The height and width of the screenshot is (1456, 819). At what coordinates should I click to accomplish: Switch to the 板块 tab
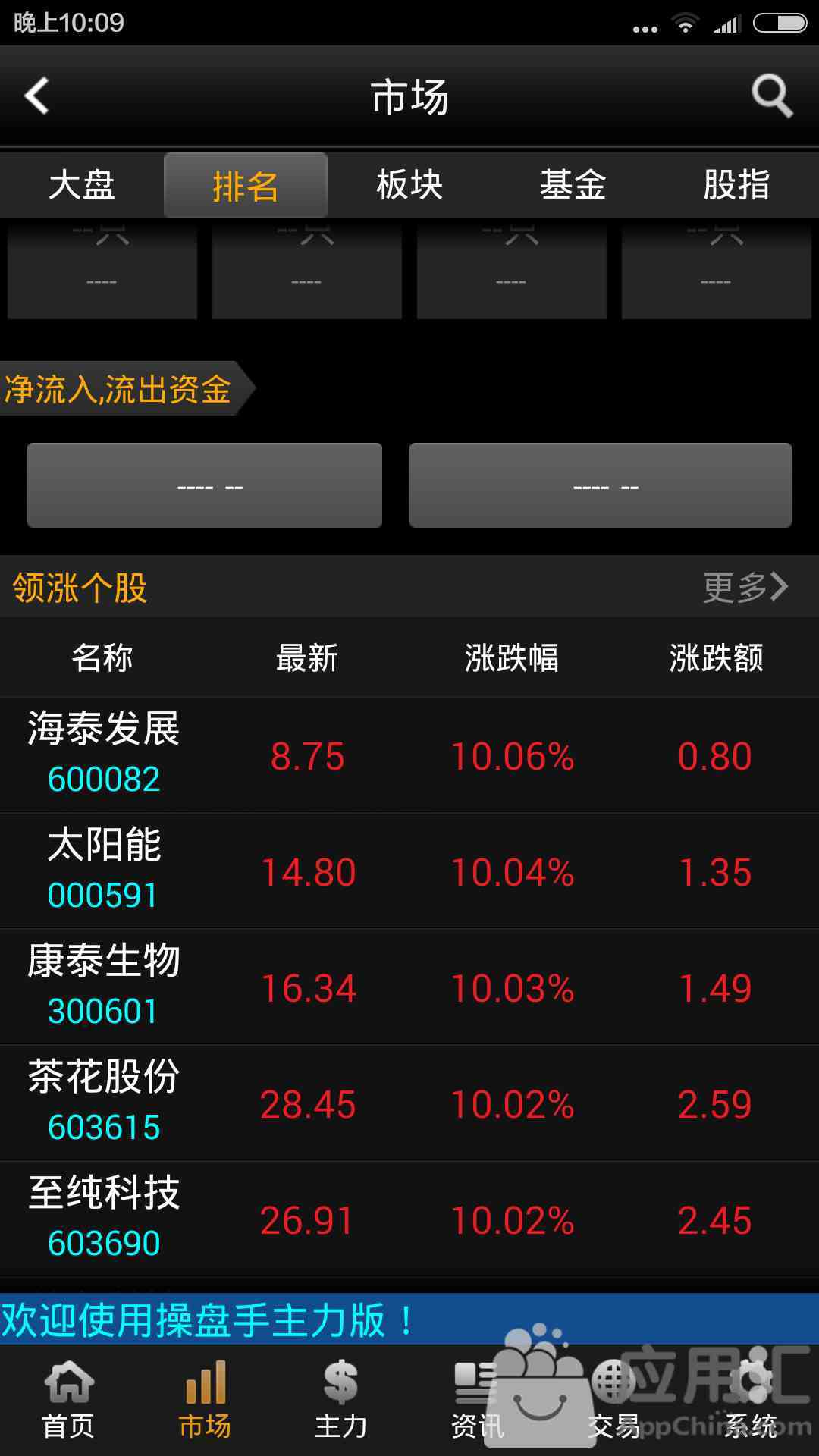click(x=409, y=185)
